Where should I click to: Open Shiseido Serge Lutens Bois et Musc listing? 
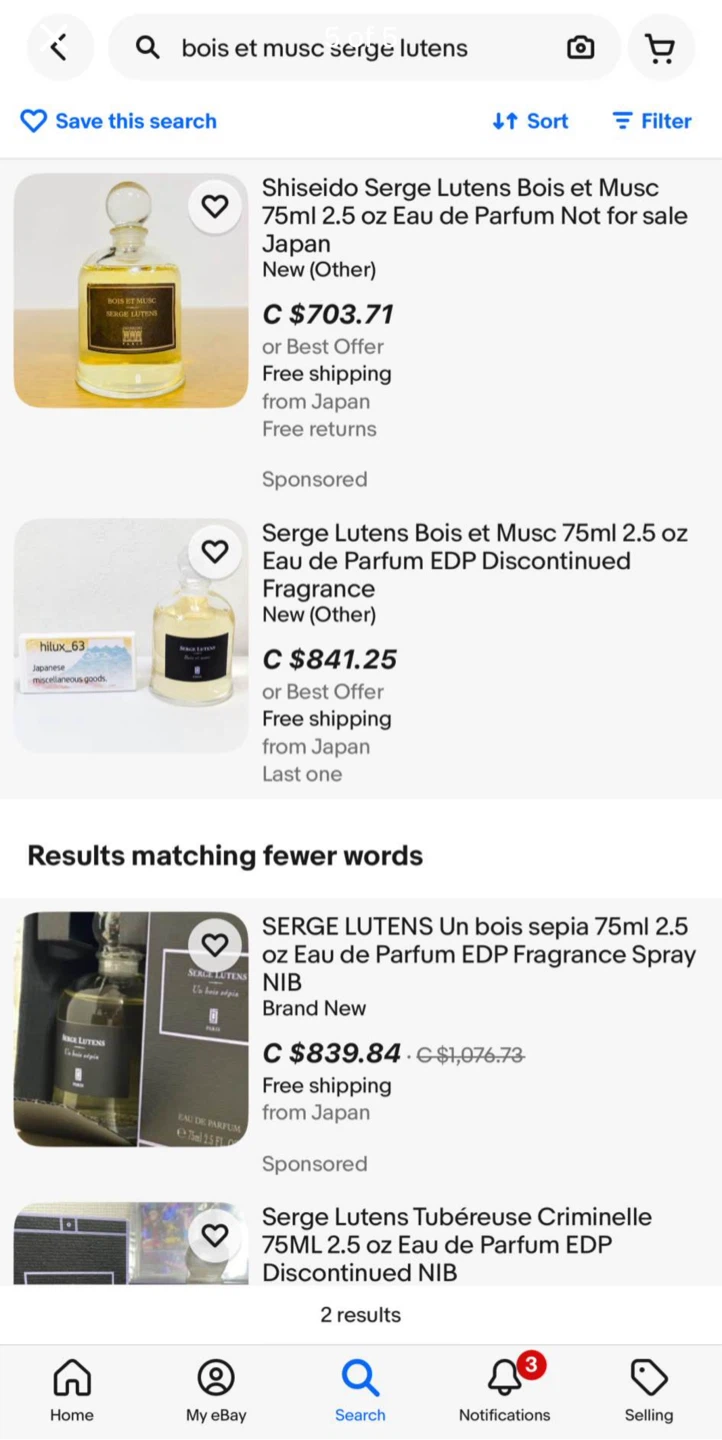click(475, 215)
